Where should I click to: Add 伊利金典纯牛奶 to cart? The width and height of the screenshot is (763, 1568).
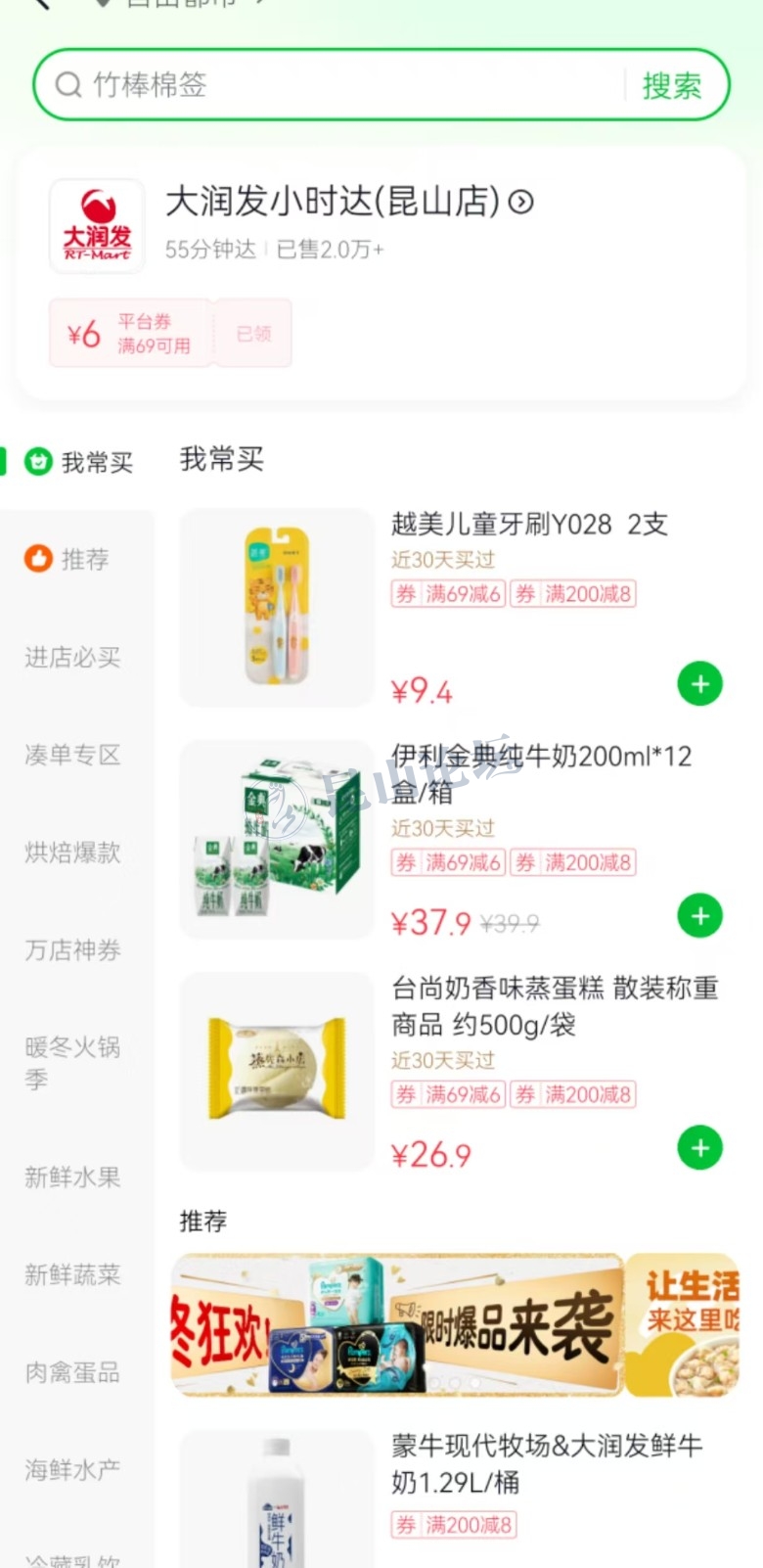[699, 916]
